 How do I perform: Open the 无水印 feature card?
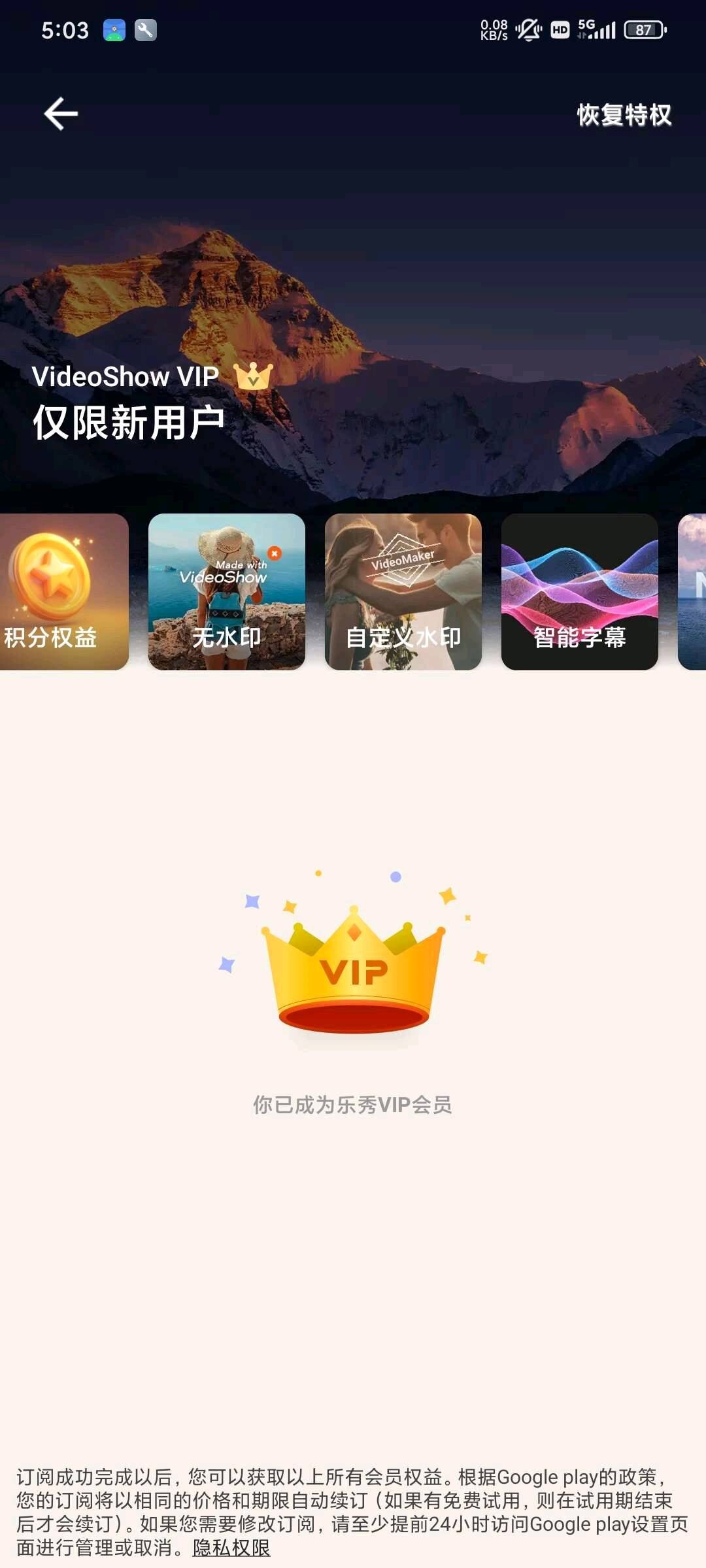coord(226,592)
